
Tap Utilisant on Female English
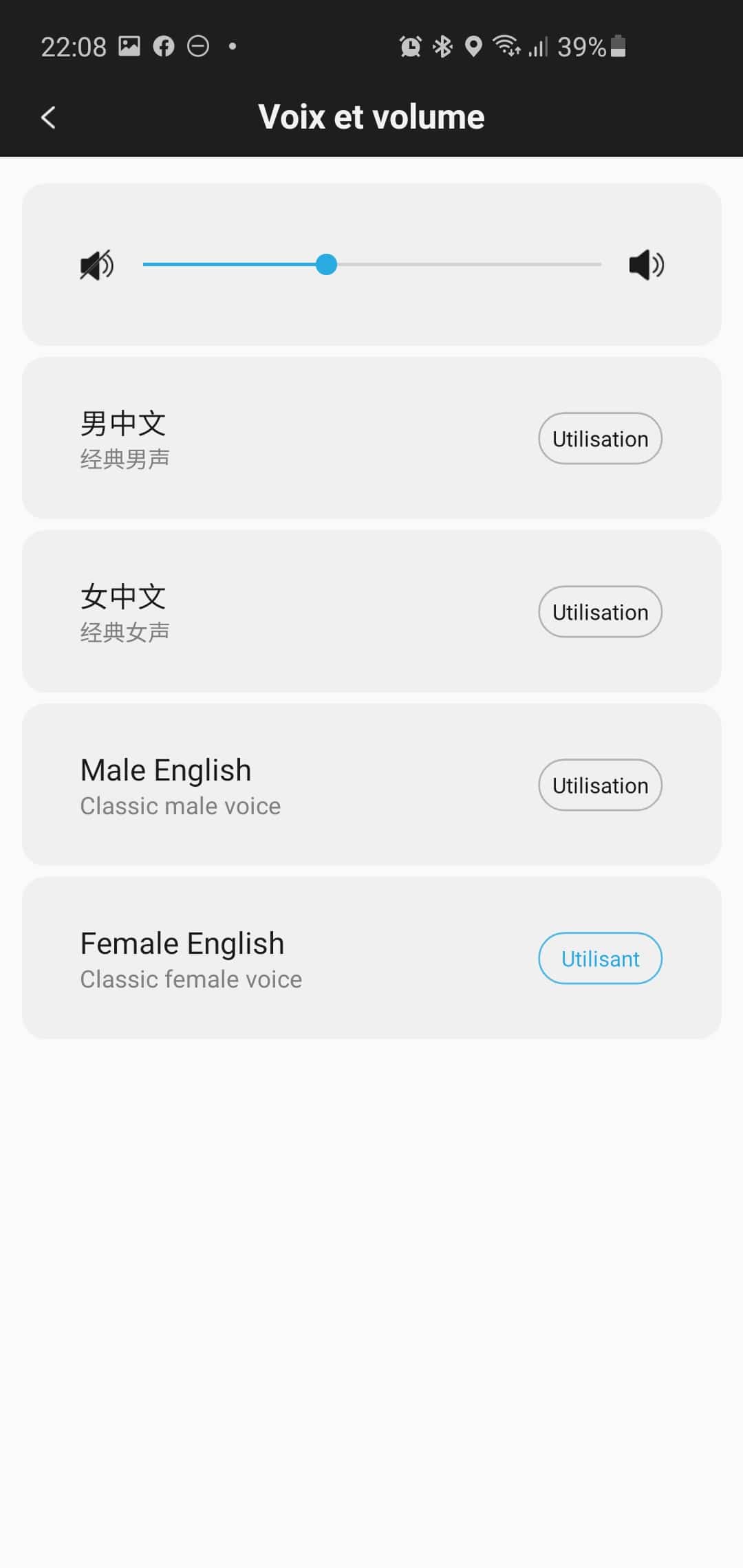[x=600, y=958]
